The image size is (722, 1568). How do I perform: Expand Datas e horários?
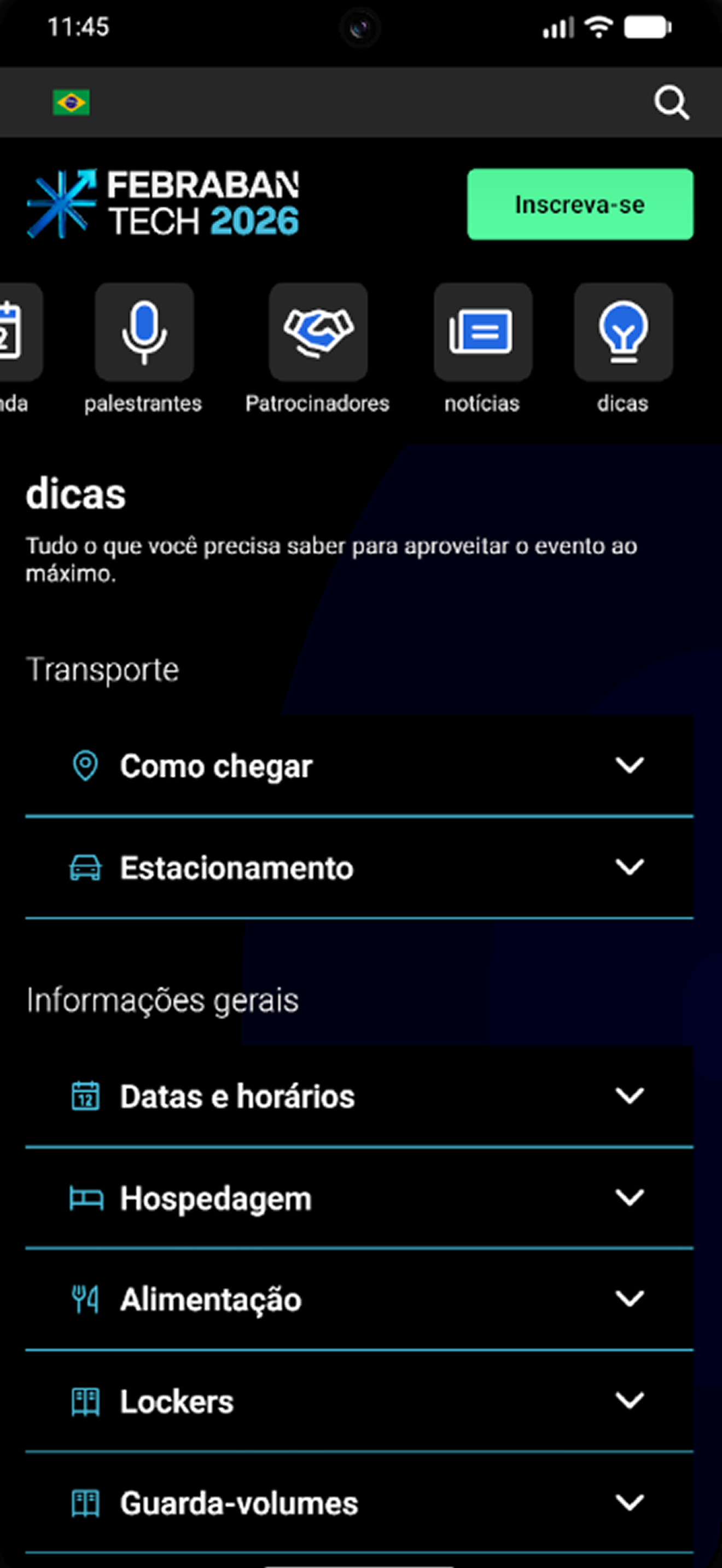[359, 1096]
